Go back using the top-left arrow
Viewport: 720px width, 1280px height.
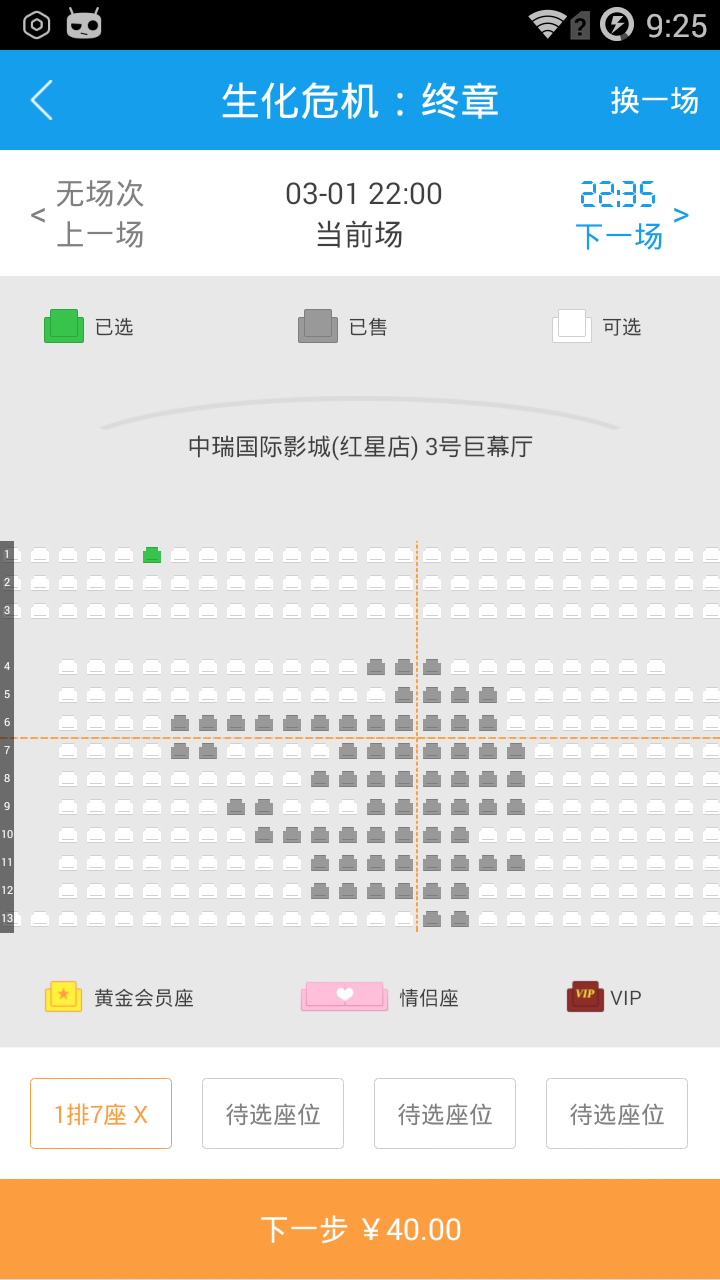point(42,100)
